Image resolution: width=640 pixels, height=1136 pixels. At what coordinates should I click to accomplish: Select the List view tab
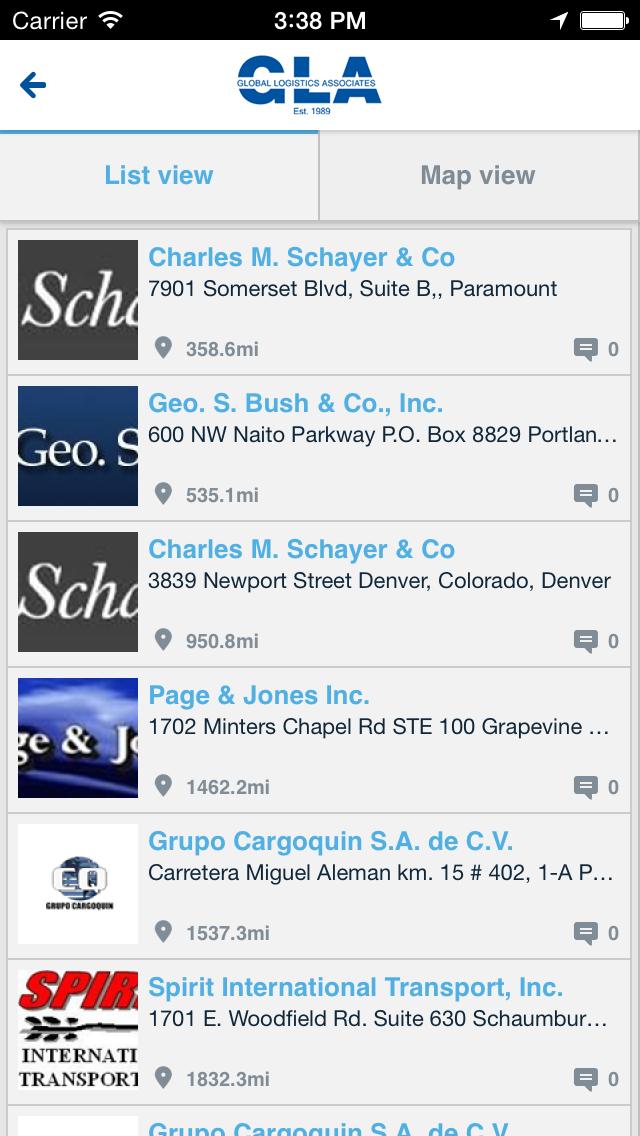coord(159,176)
